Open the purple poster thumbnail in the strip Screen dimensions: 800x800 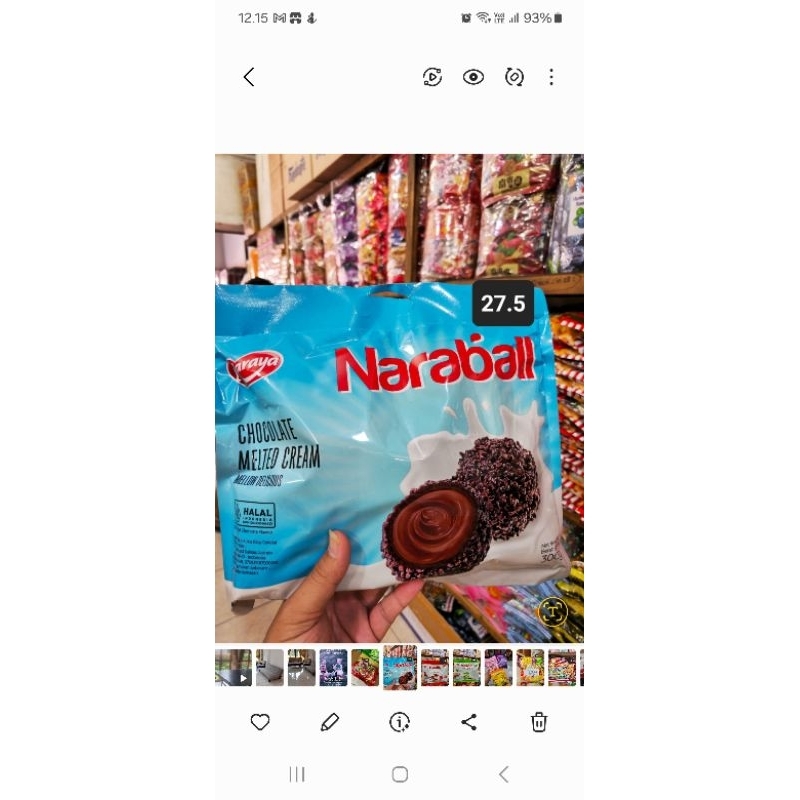(333, 667)
